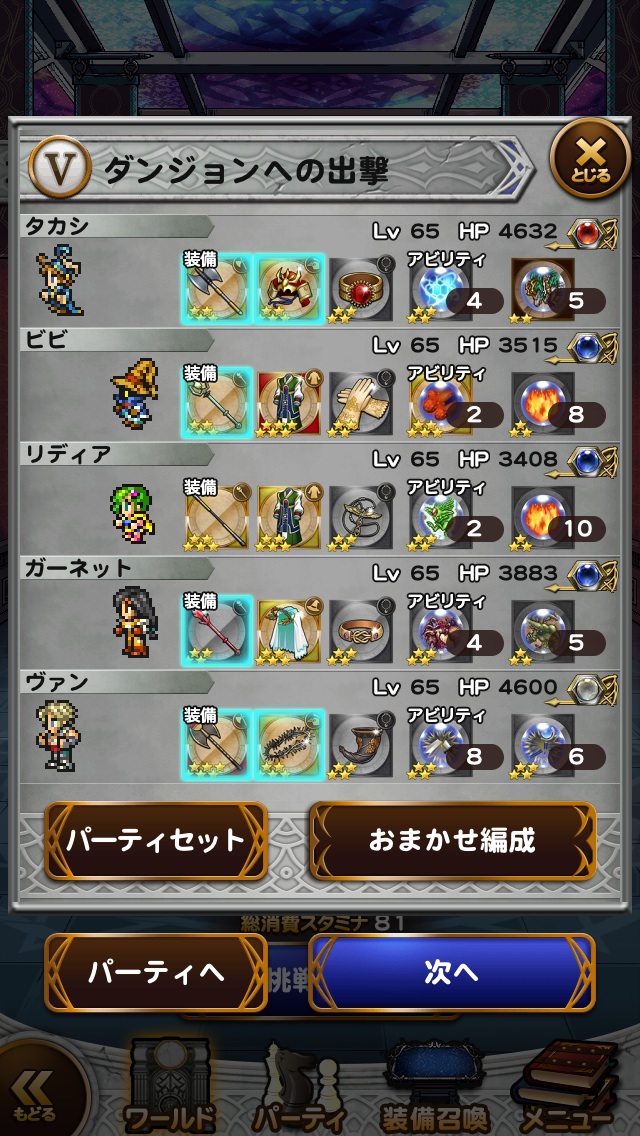Screen dimensions: 640x1136
Task: Open パーティセット party sets
Action: coord(156,840)
